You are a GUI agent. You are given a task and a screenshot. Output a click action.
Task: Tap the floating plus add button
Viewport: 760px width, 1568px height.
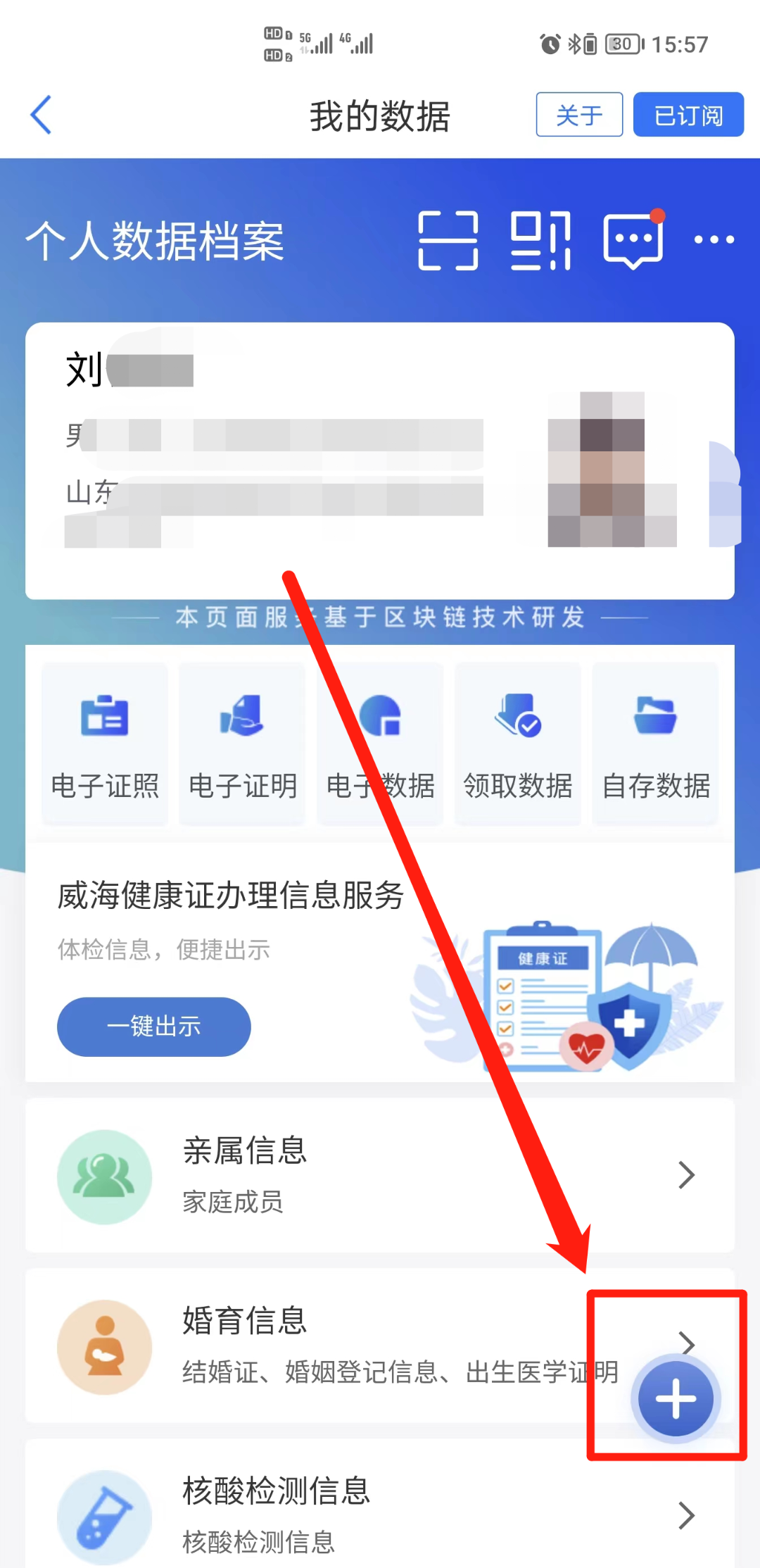tap(675, 1399)
